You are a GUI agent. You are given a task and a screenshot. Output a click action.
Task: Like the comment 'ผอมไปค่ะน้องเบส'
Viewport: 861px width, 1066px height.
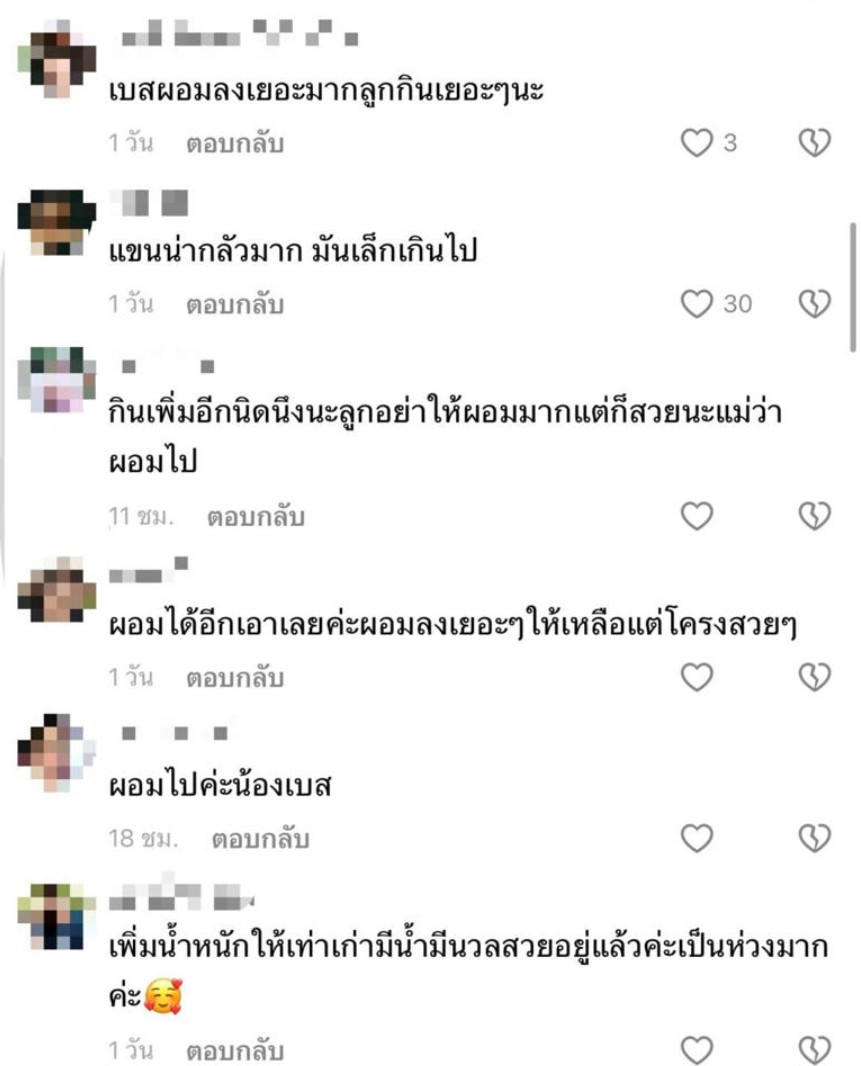(697, 837)
